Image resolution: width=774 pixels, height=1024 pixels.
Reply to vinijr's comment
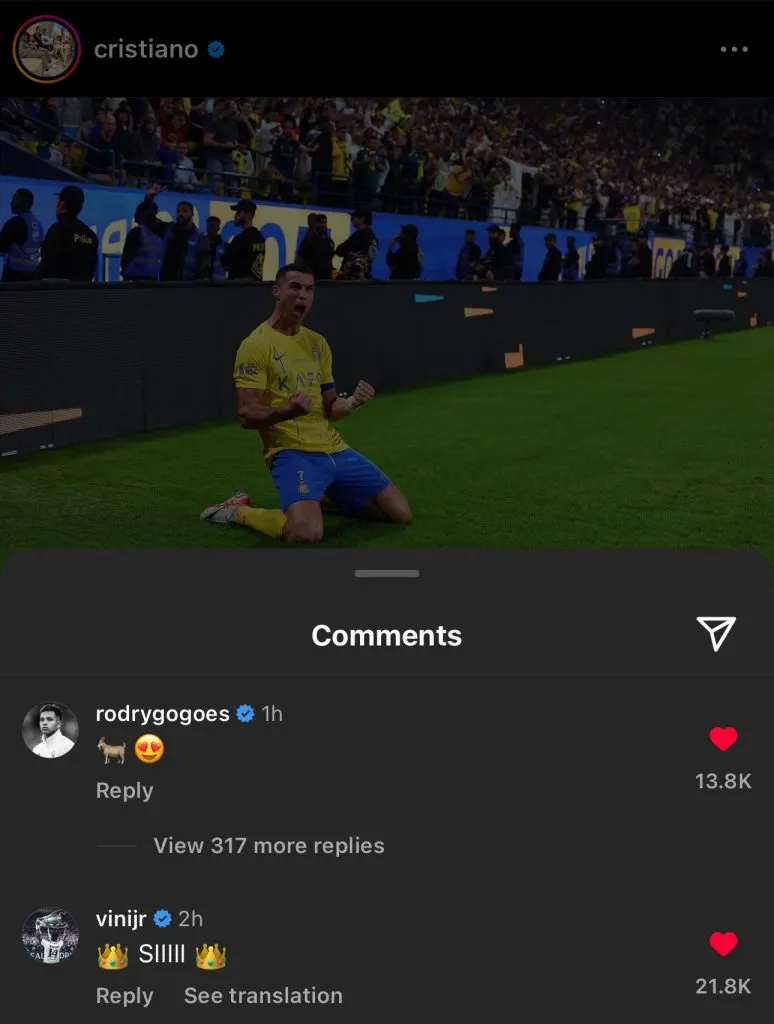coord(124,996)
